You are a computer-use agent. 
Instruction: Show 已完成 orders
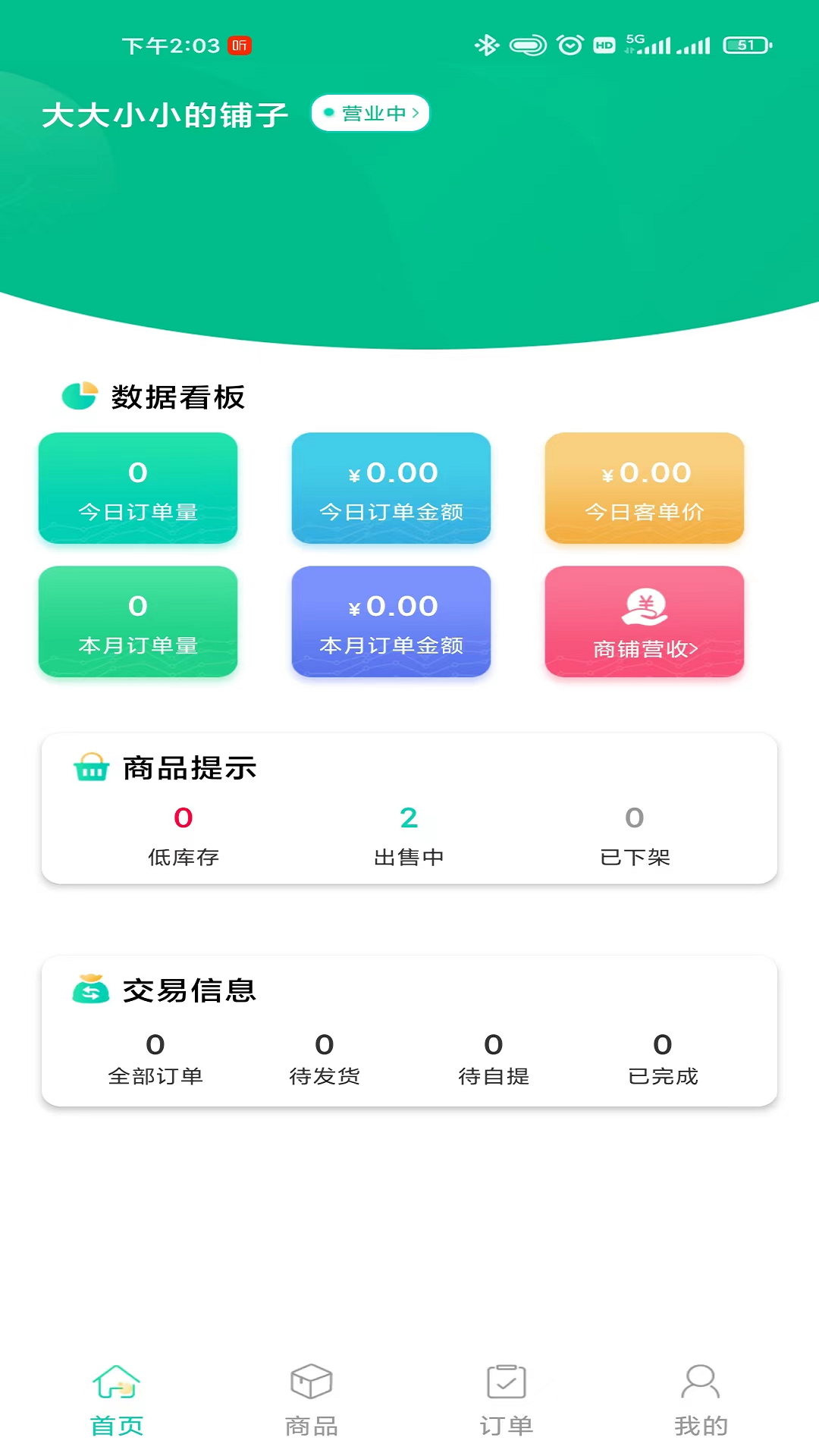pos(663,1059)
